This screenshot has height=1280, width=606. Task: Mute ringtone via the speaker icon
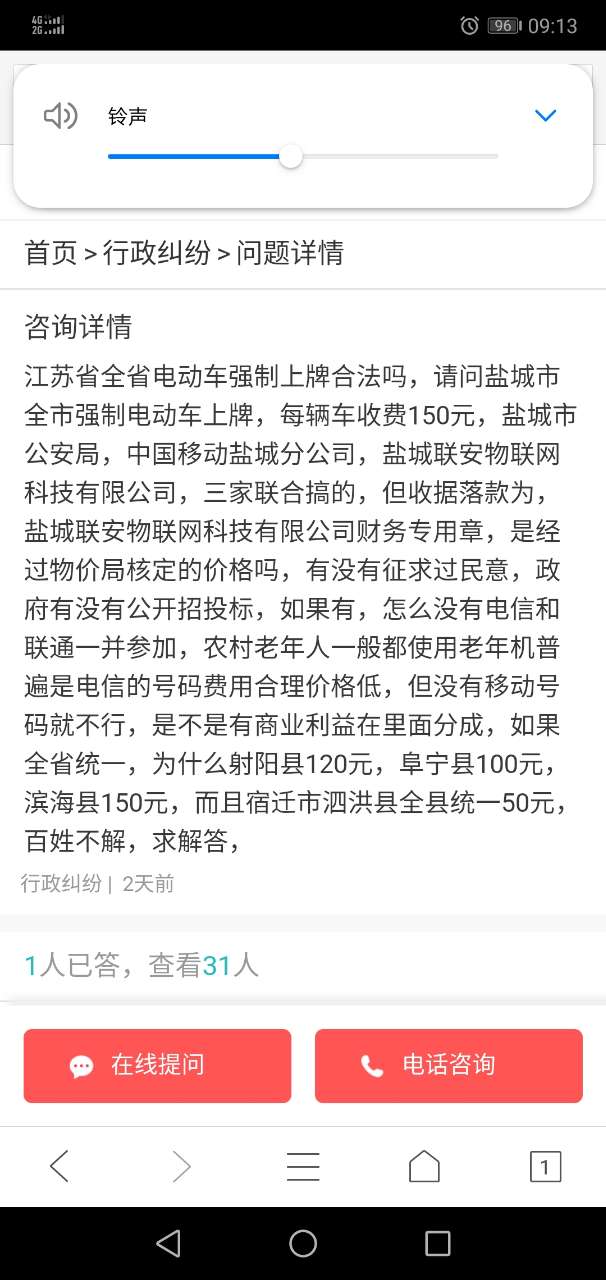click(60, 116)
